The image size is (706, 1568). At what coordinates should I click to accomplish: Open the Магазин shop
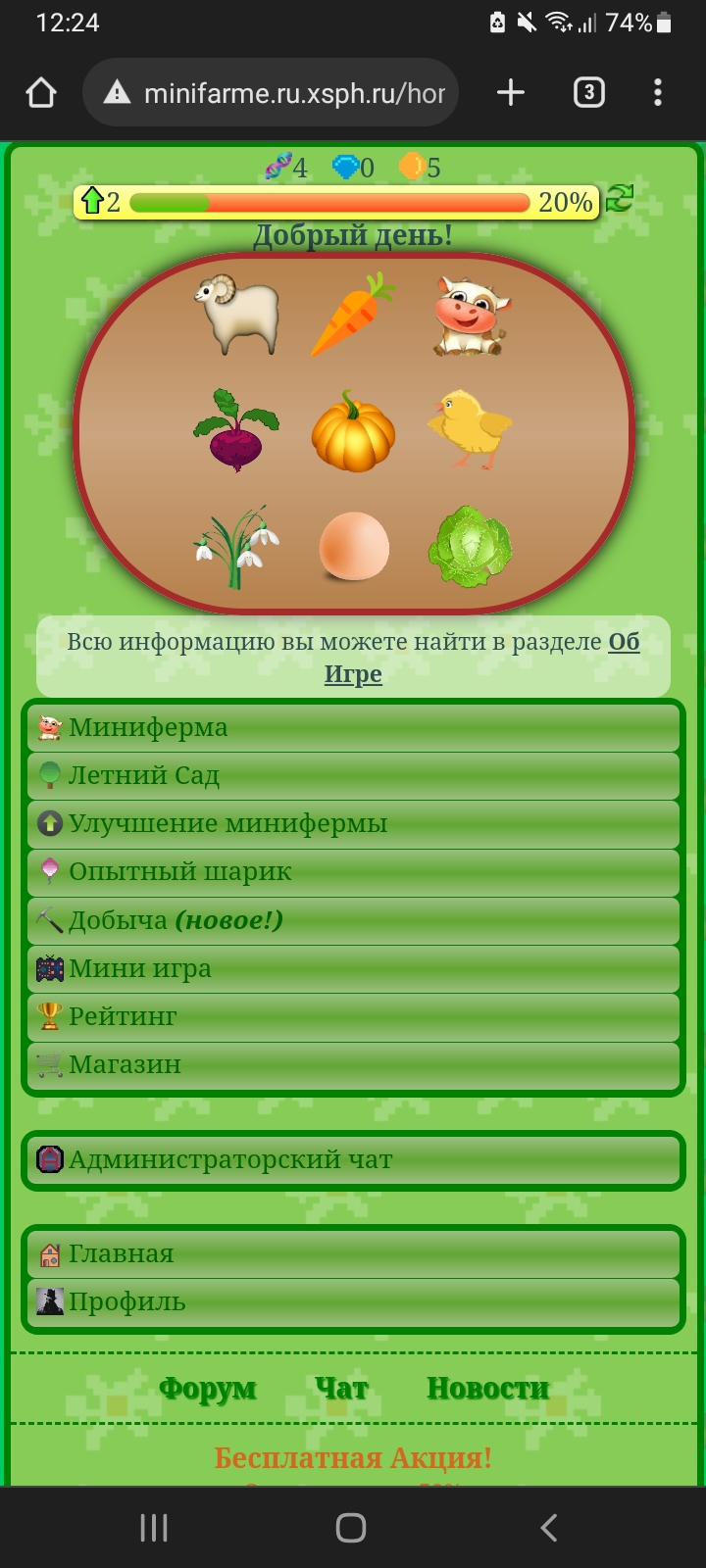point(353,1064)
